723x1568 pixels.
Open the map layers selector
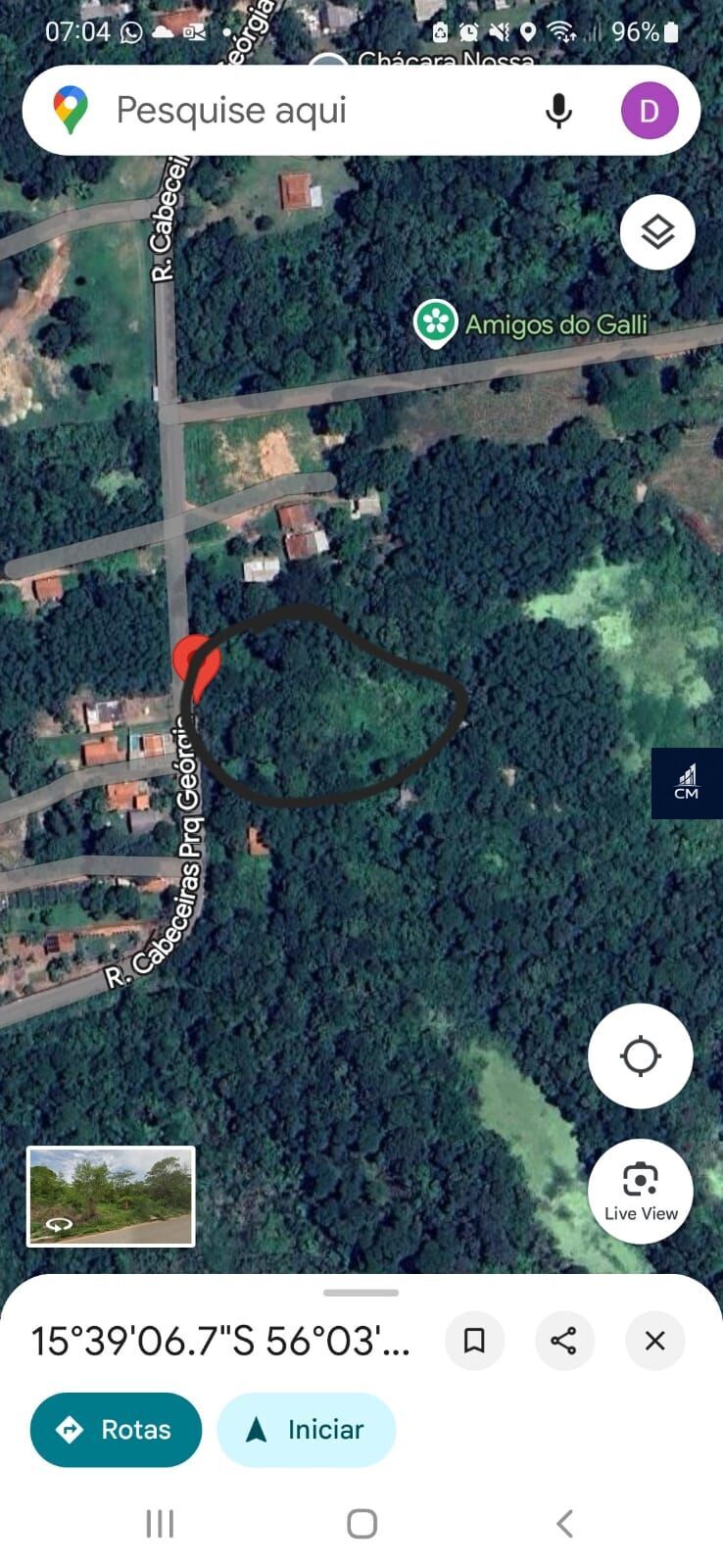coord(657,232)
